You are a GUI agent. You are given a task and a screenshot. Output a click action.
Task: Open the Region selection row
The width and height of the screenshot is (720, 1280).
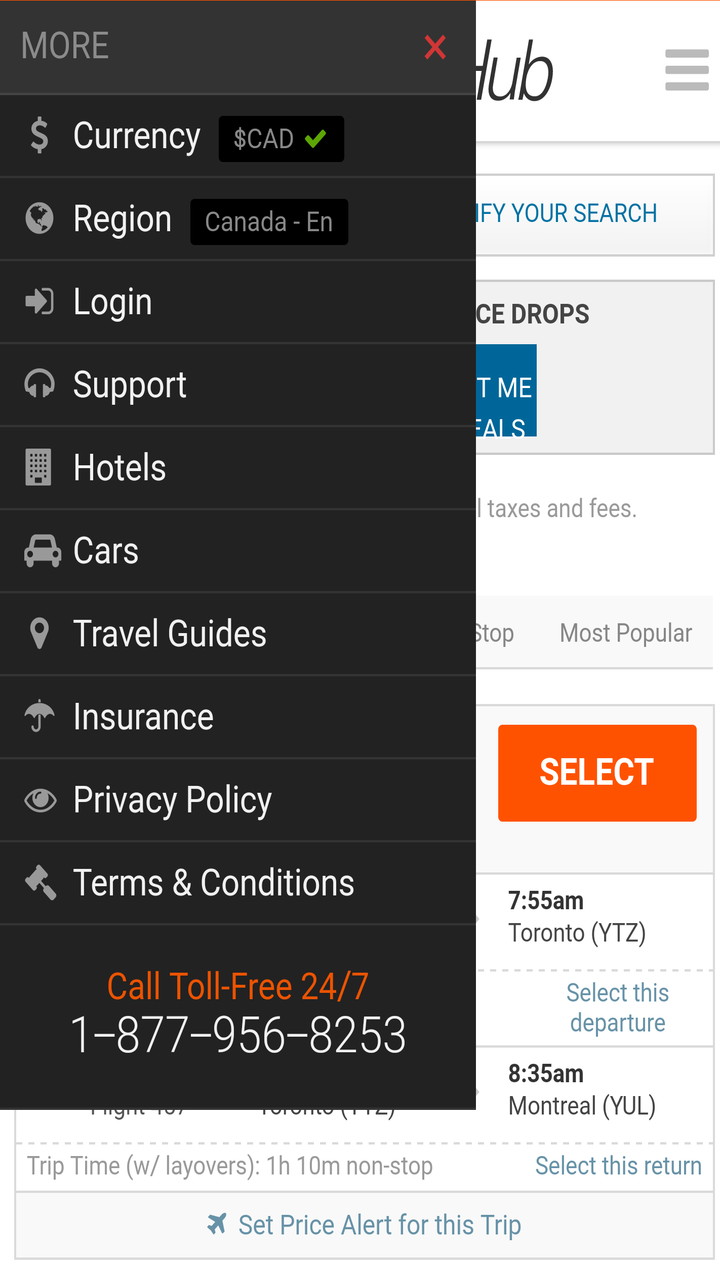pos(185,220)
